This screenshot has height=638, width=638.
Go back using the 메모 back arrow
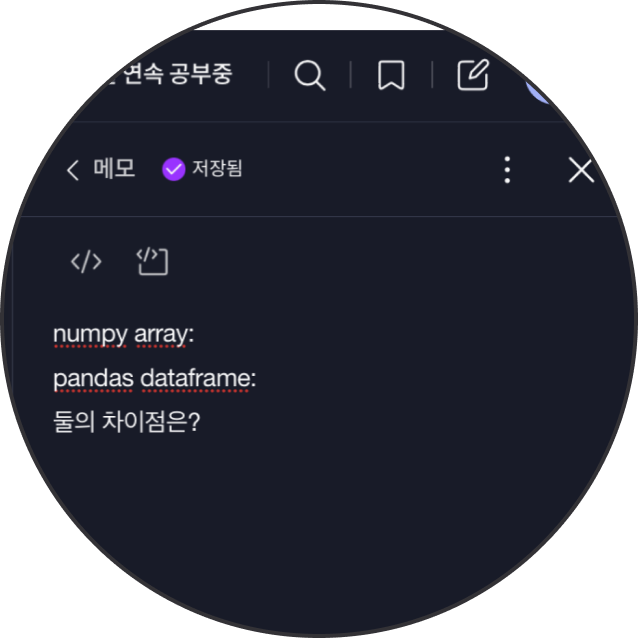(x=73, y=170)
